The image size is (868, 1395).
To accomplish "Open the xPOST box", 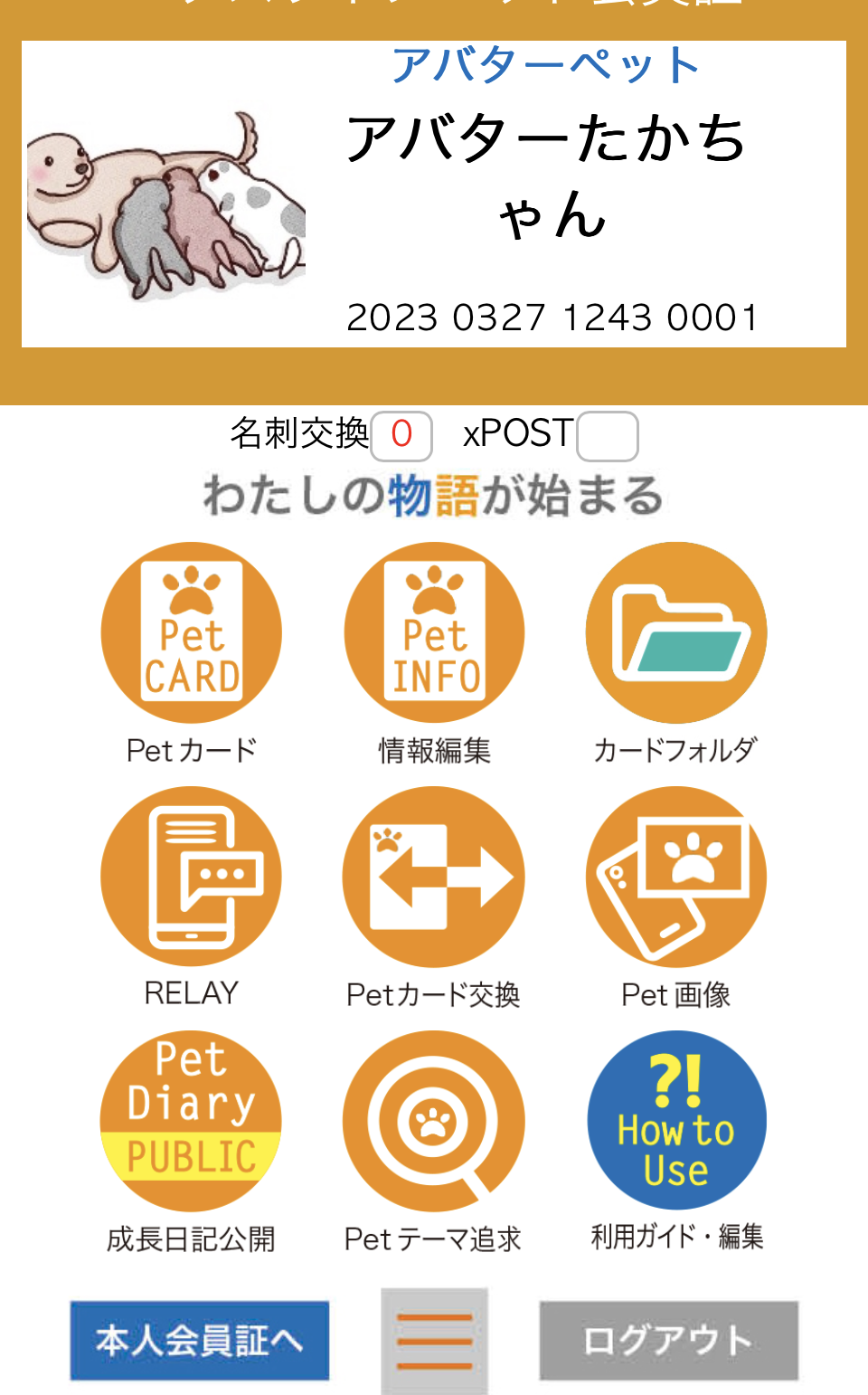I will 608,435.
